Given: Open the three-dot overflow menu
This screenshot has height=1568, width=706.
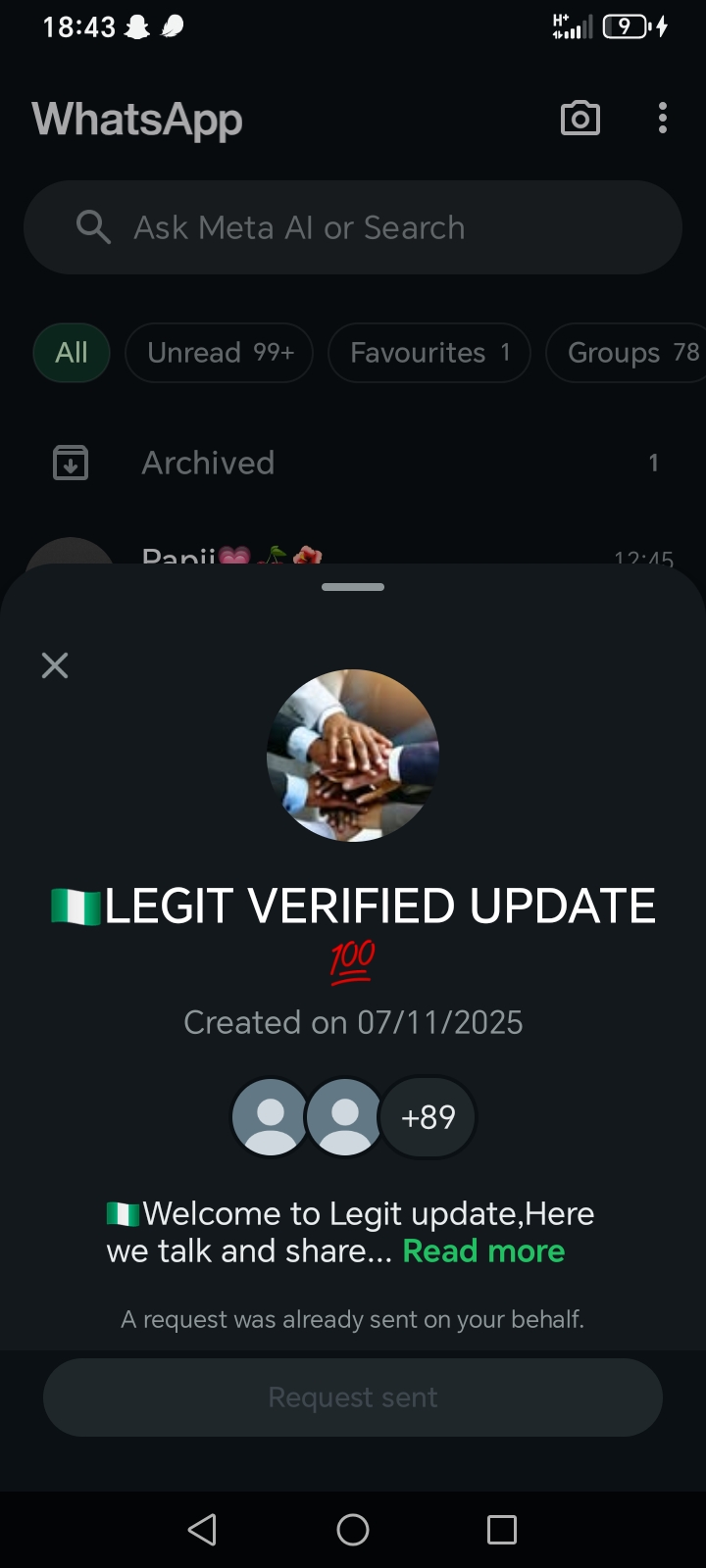Looking at the screenshot, I should [663, 119].
